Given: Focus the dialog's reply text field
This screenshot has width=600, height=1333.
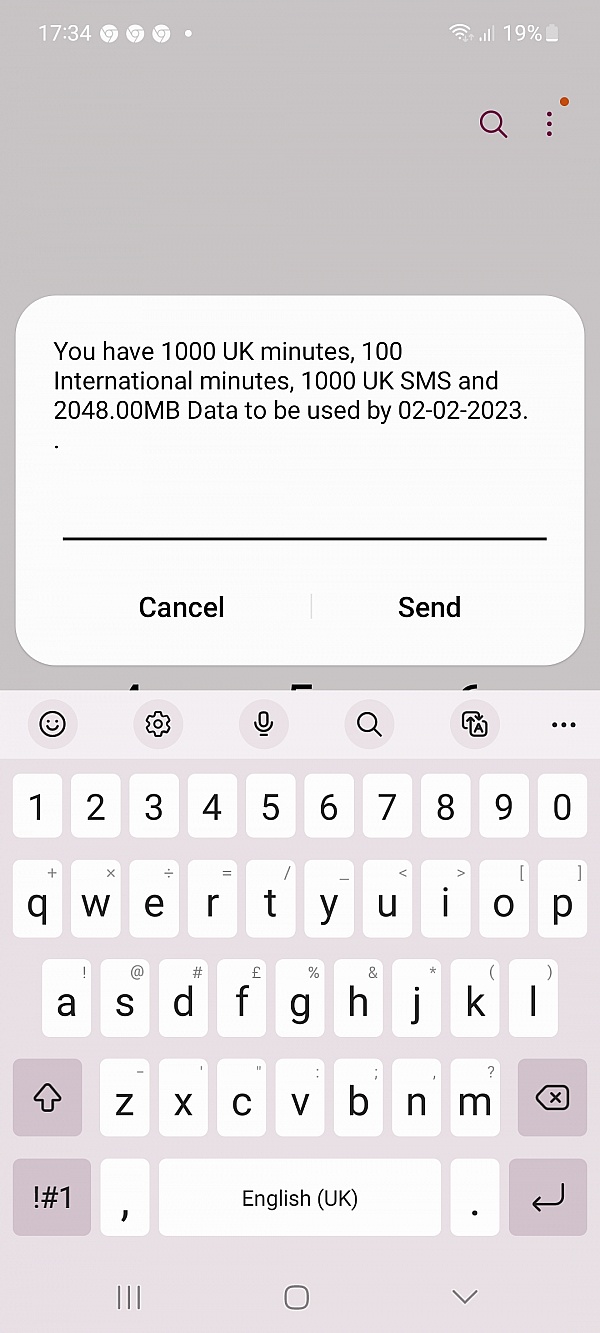Looking at the screenshot, I should pyautogui.click(x=304, y=515).
